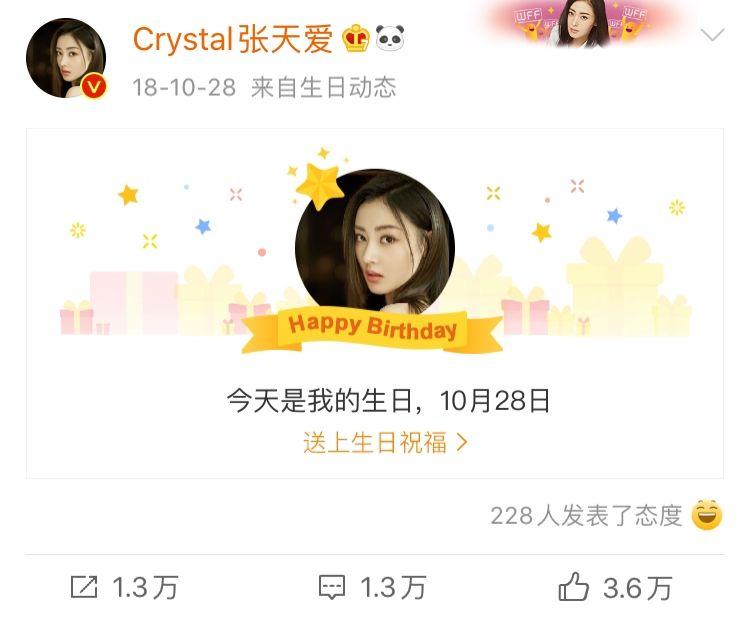This screenshot has width=749, height=617.
Task: Open the 生日动态 source link
Action: [348, 88]
